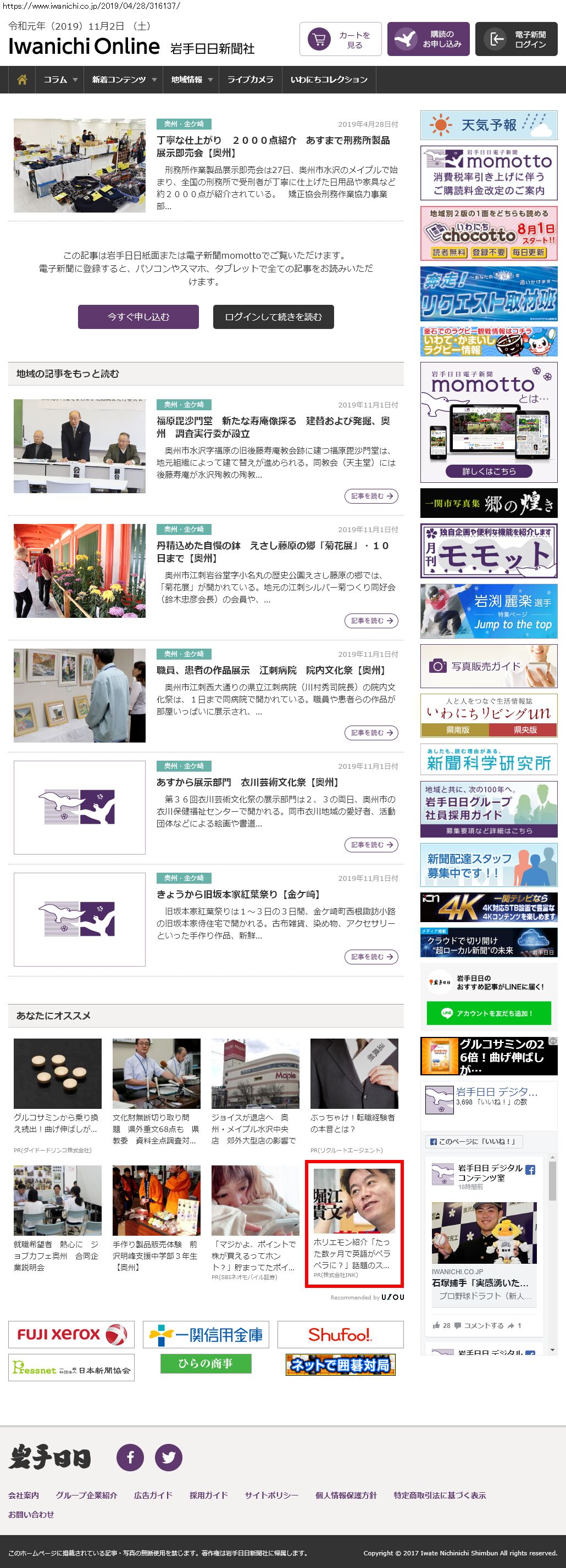Image resolution: width=566 pixels, height=1568 pixels.
Task: Tap the 今すぐ申し込む button
Action: coord(138,316)
